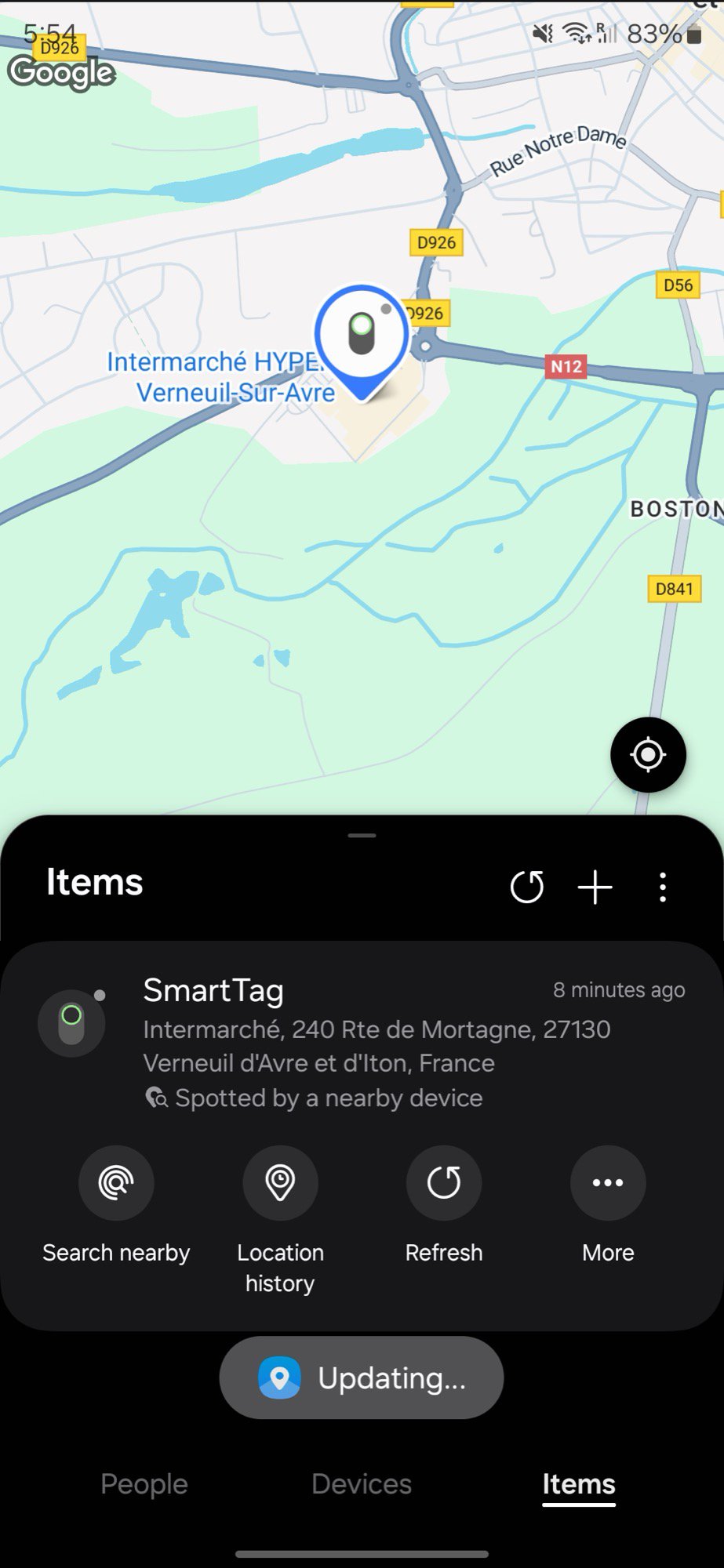The width and height of the screenshot is (724, 1568).
Task: Open the SmartTag item card
Action: (x=361, y=1025)
